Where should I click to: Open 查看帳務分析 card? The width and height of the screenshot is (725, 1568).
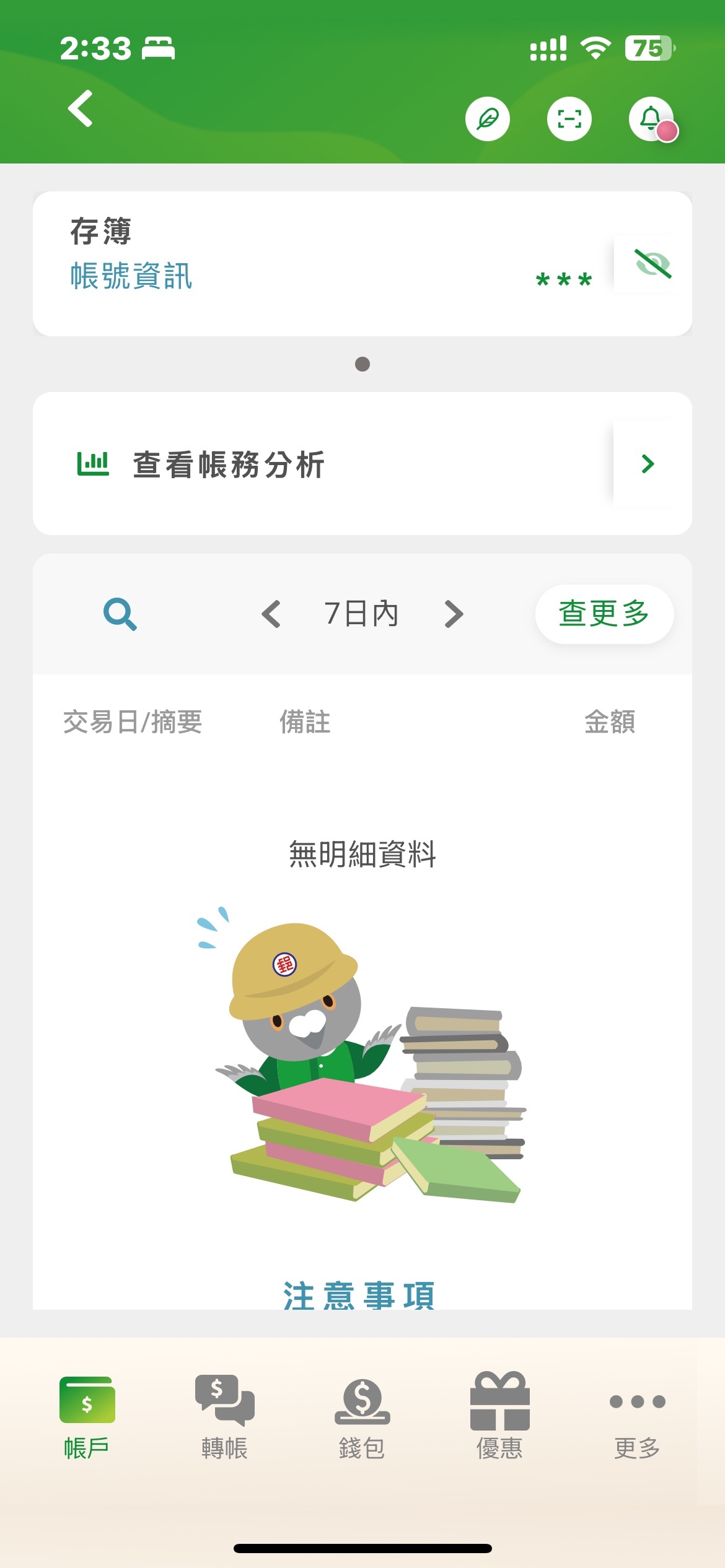click(362, 464)
